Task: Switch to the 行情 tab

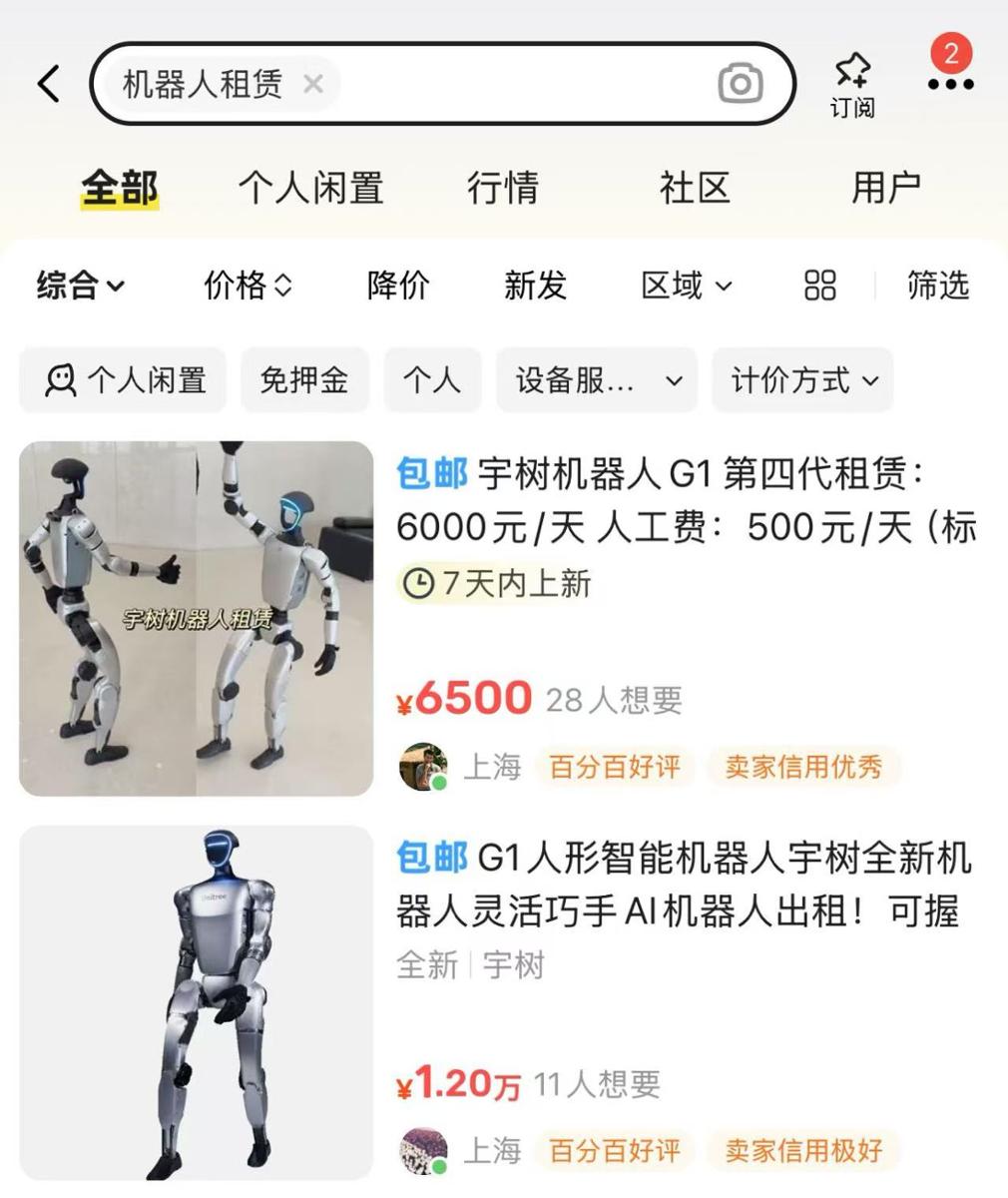Action: click(503, 187)
